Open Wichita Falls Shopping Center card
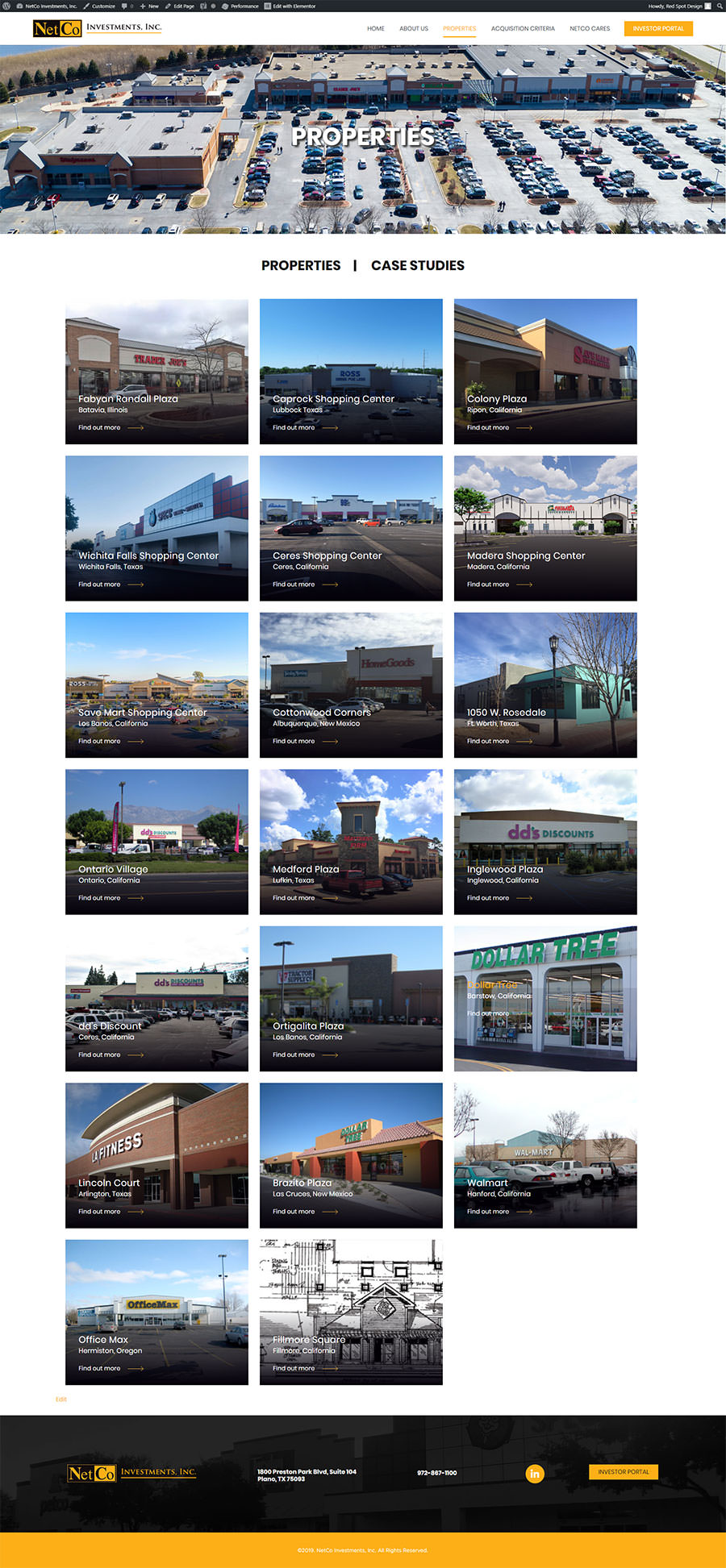The height and width of the screenshot is (1568, 726). pos(156,528)
